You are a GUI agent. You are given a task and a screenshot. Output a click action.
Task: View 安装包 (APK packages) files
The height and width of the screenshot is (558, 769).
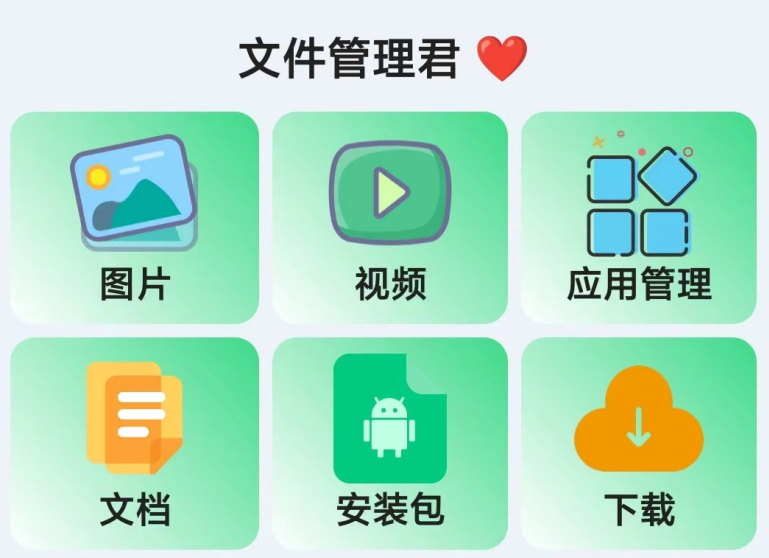[390, 443]
